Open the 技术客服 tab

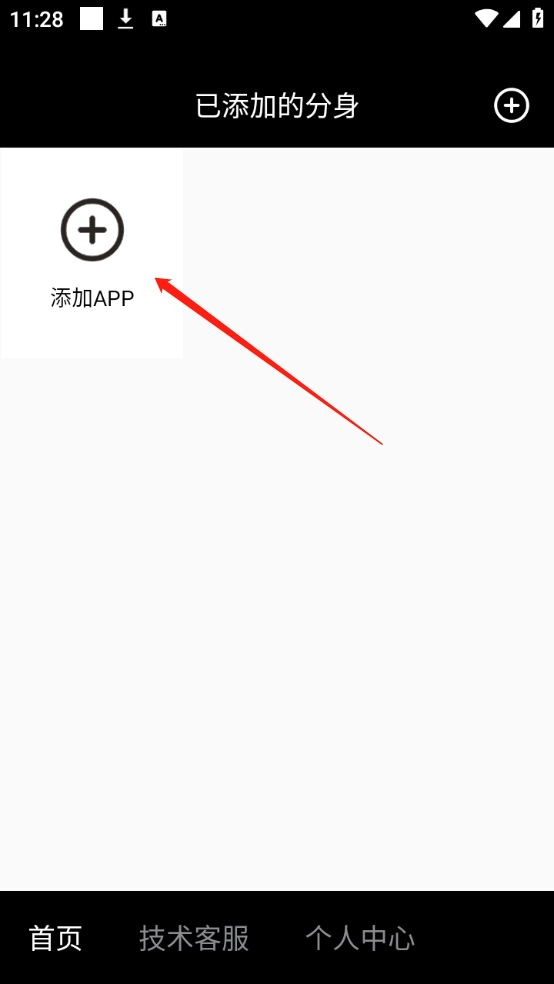pyautogui.click(x=194, y=939)
